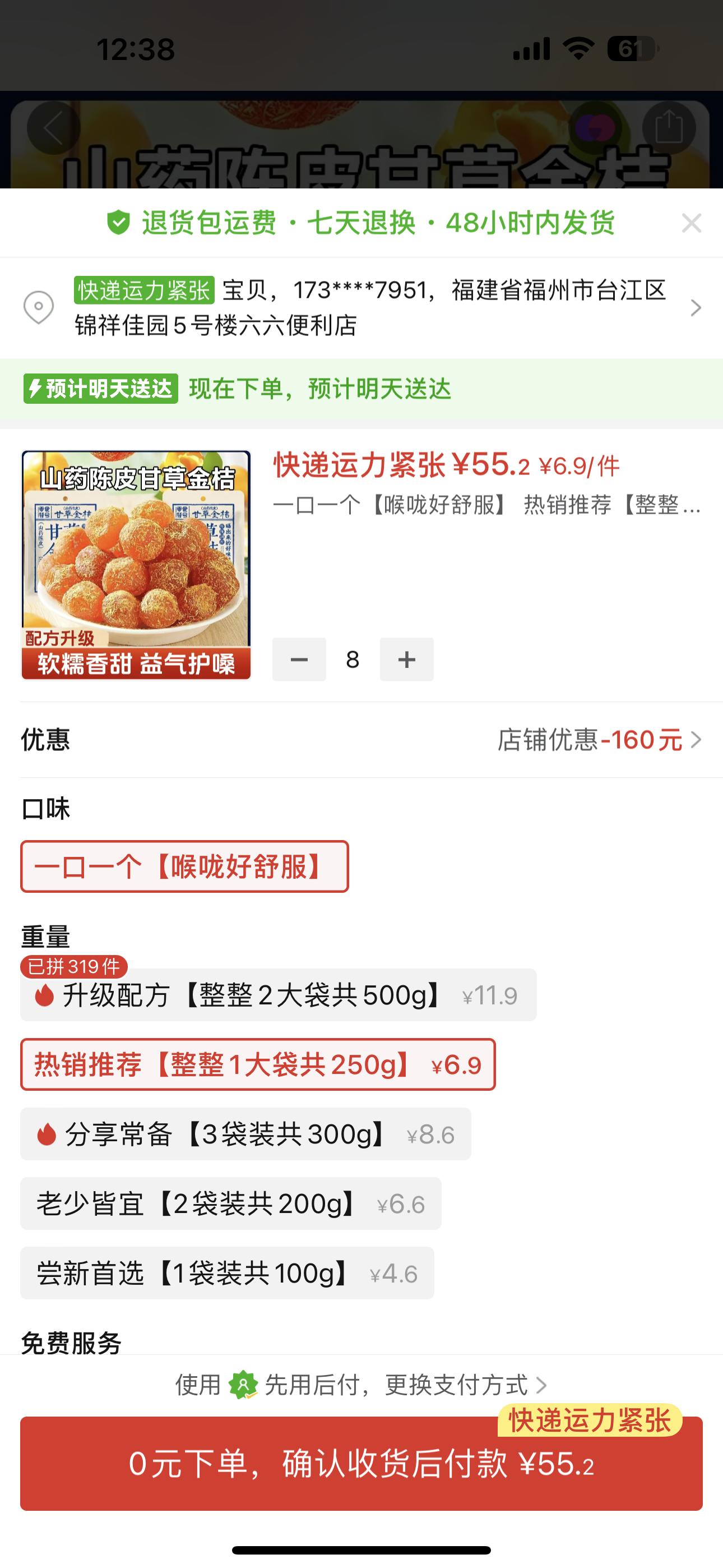Open the 店铺优惠 discount details
Screen dimensions: 723x1568
pyautogui.click(x=599, y=740)
